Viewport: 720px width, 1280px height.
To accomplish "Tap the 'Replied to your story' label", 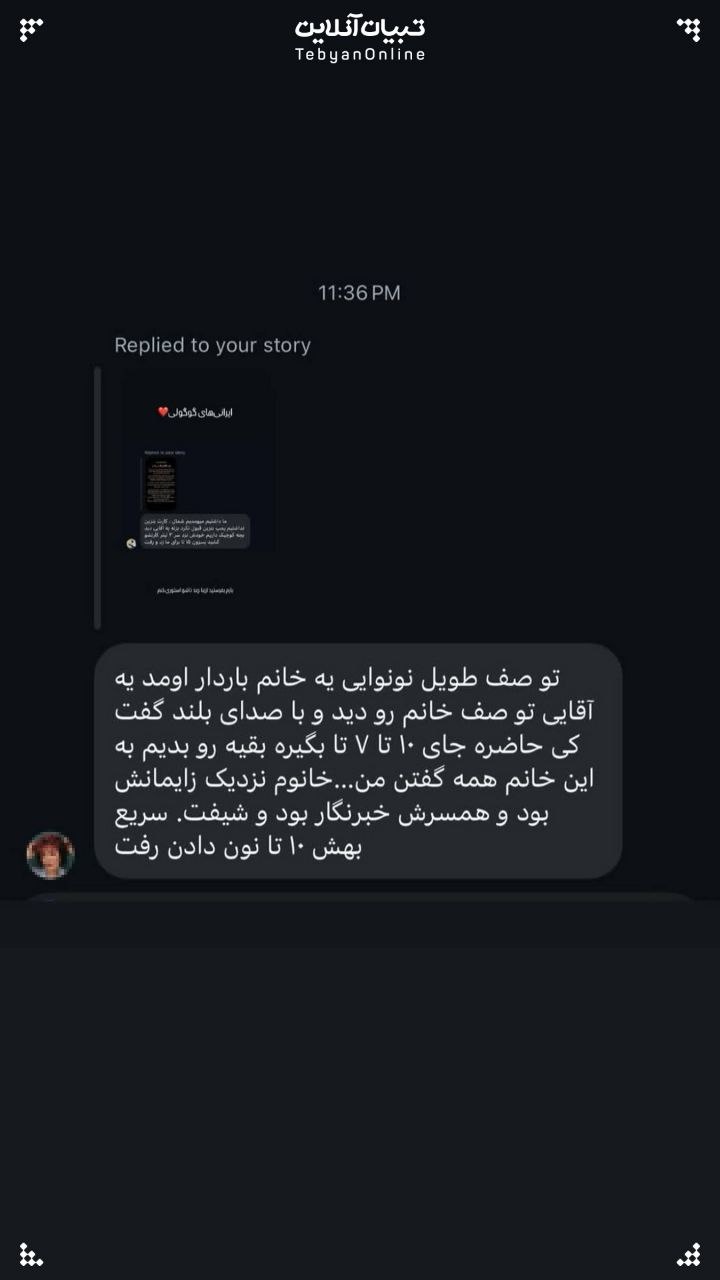I will [x=211, y=345].
